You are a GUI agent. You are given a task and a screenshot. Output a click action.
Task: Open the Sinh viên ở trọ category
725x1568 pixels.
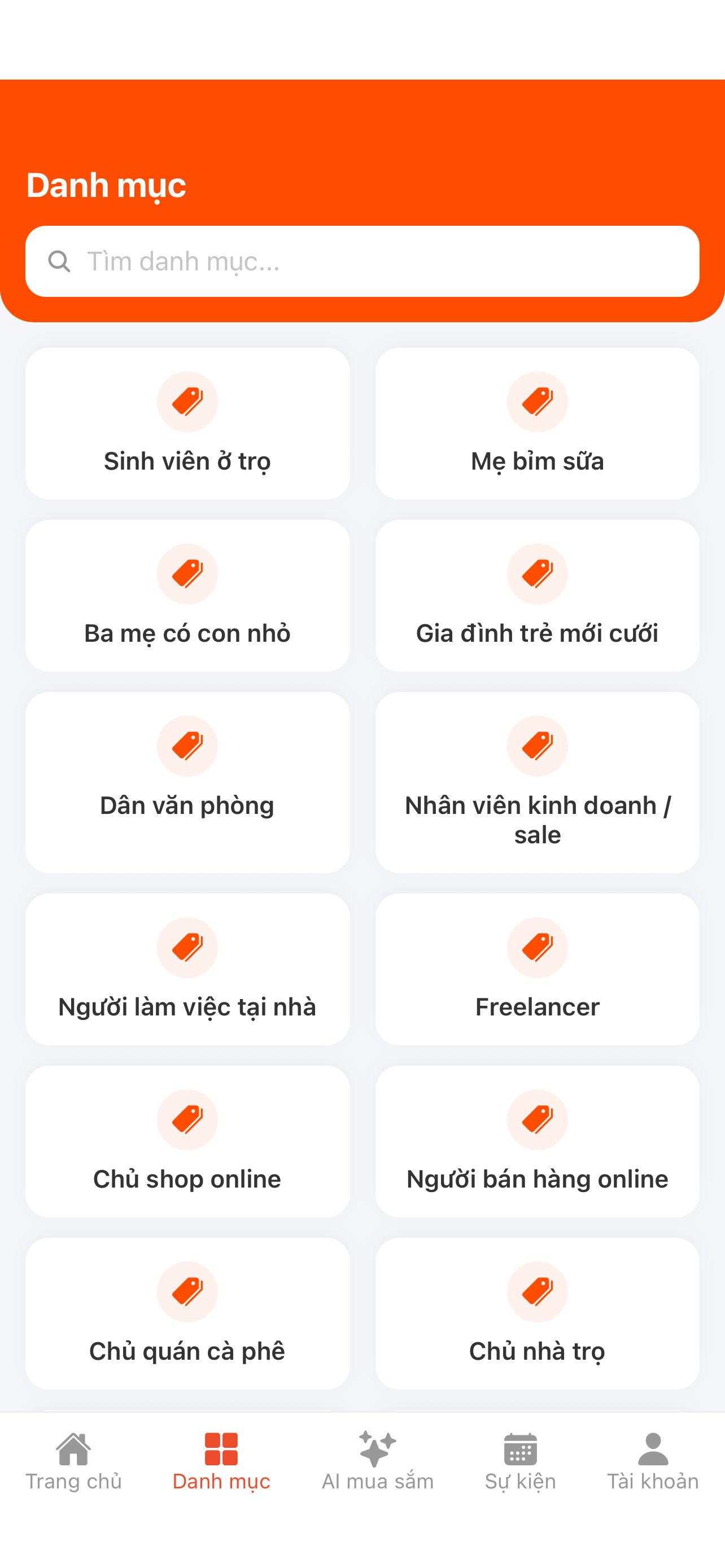click(187, 424)
